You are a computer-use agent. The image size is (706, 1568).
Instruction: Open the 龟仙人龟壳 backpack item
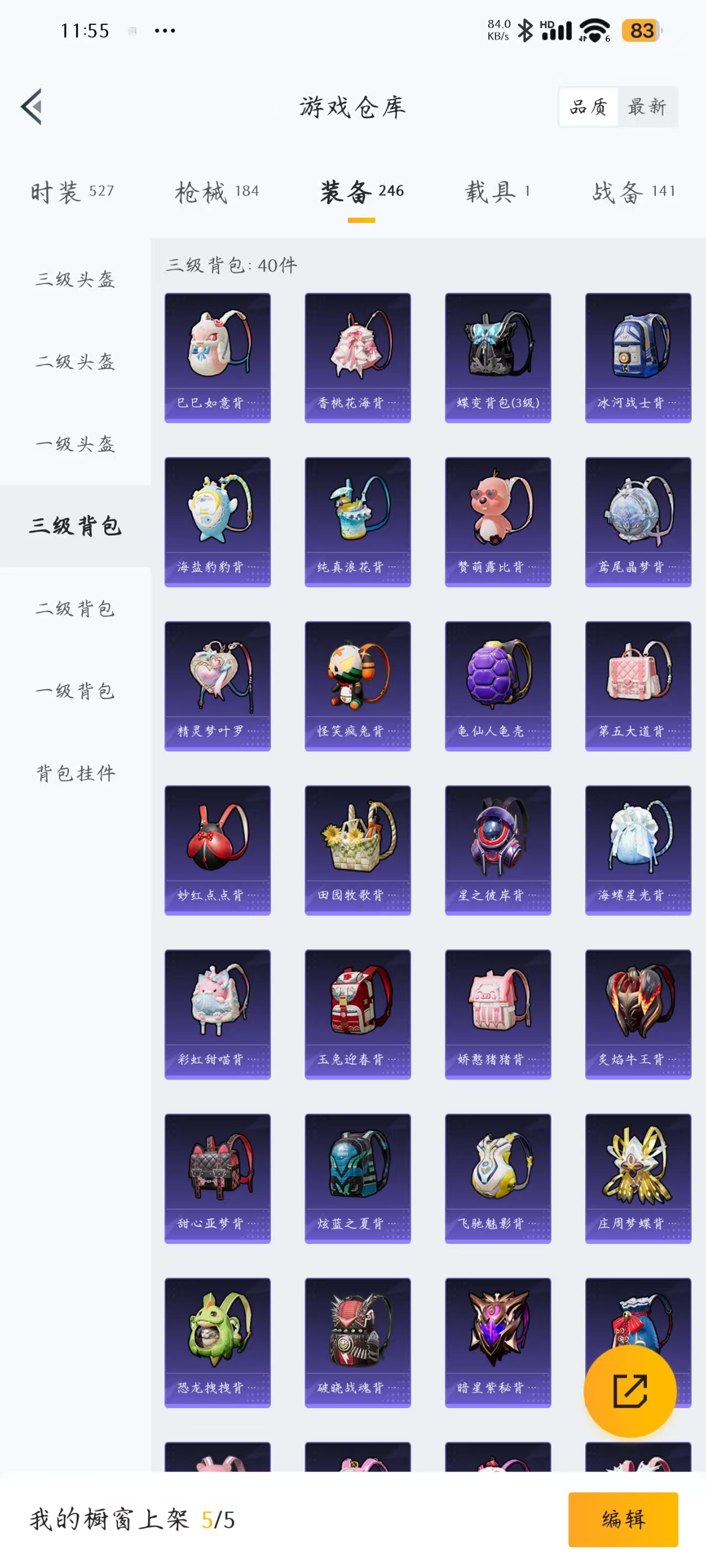tap(498, 686)
